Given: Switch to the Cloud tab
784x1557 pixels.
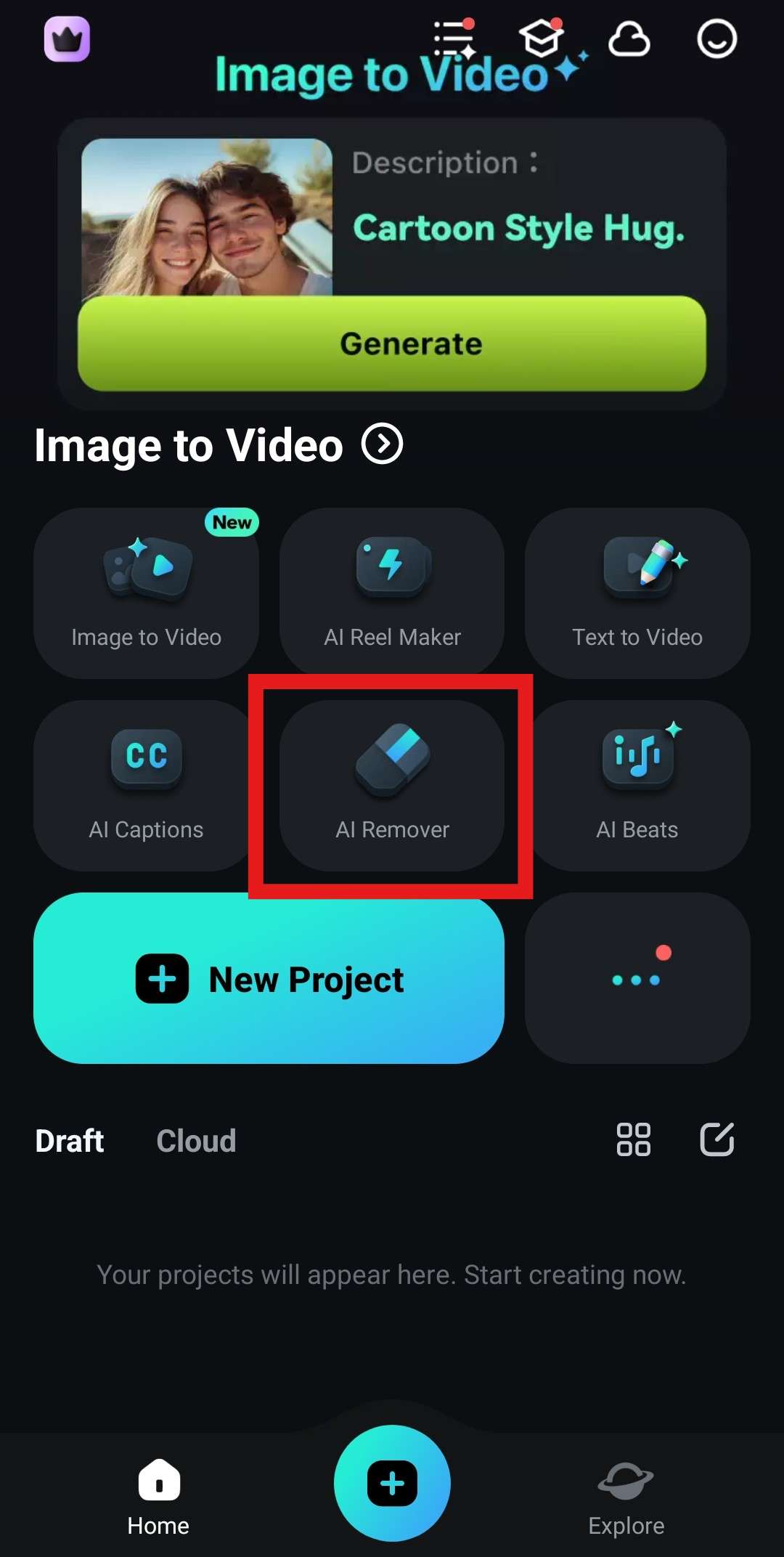Looking at the screenshot, I should tap(196, 1141).
